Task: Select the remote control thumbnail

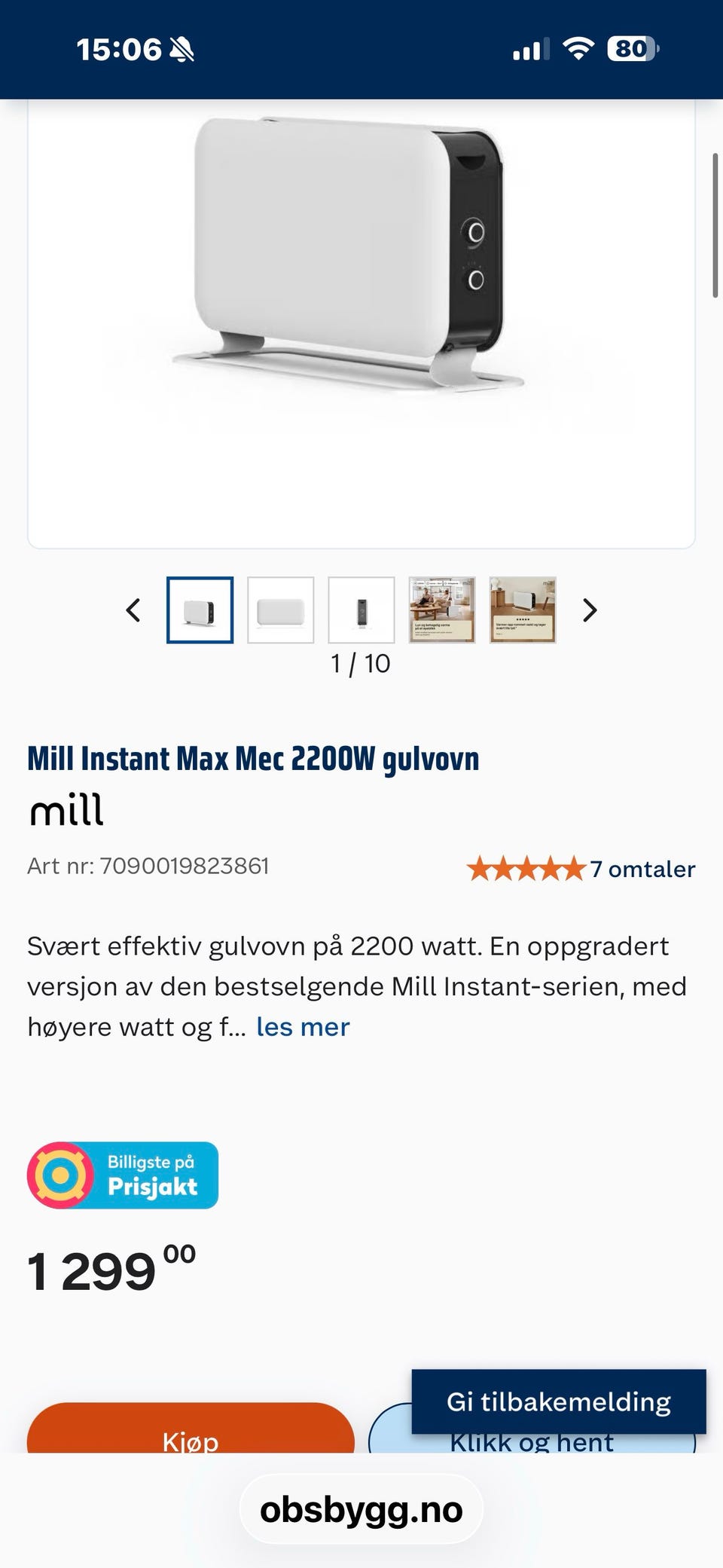Action: pos(361,610)
